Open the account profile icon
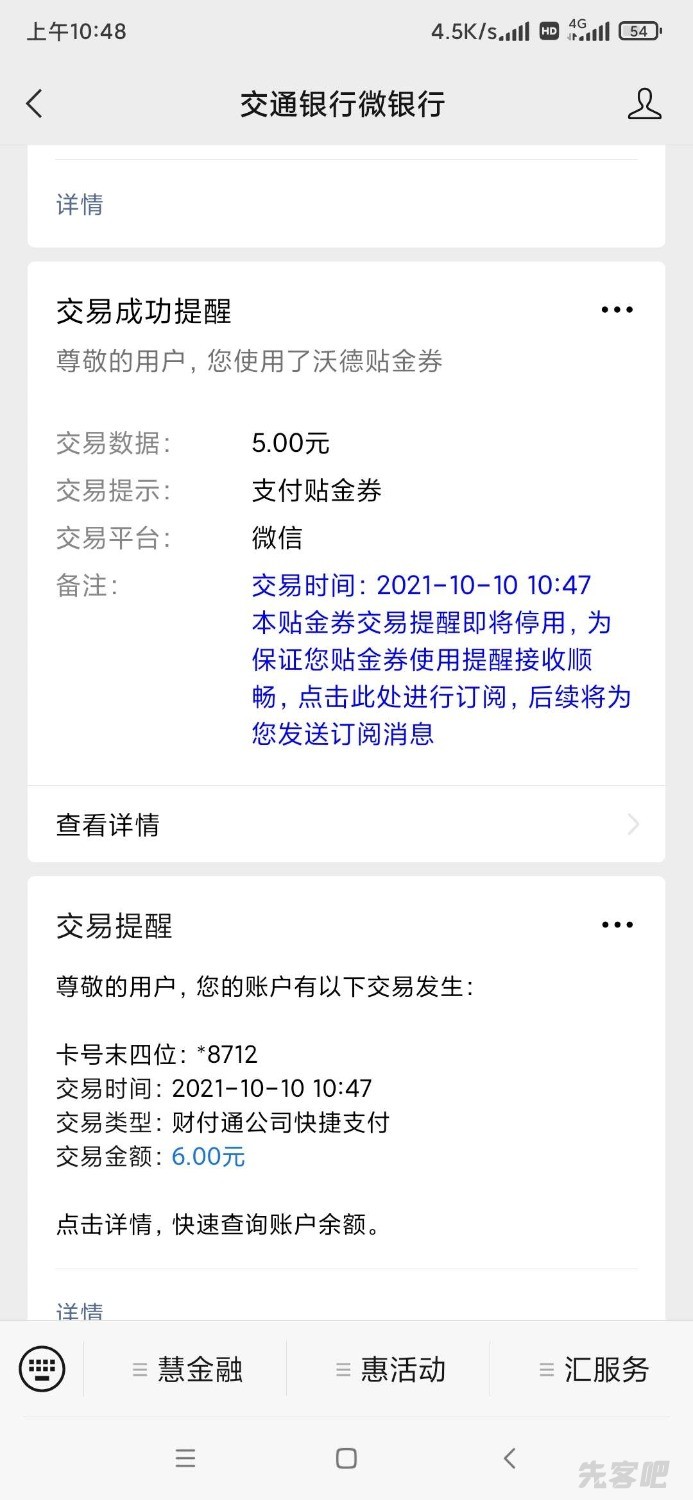 click(x=644, y=104)
